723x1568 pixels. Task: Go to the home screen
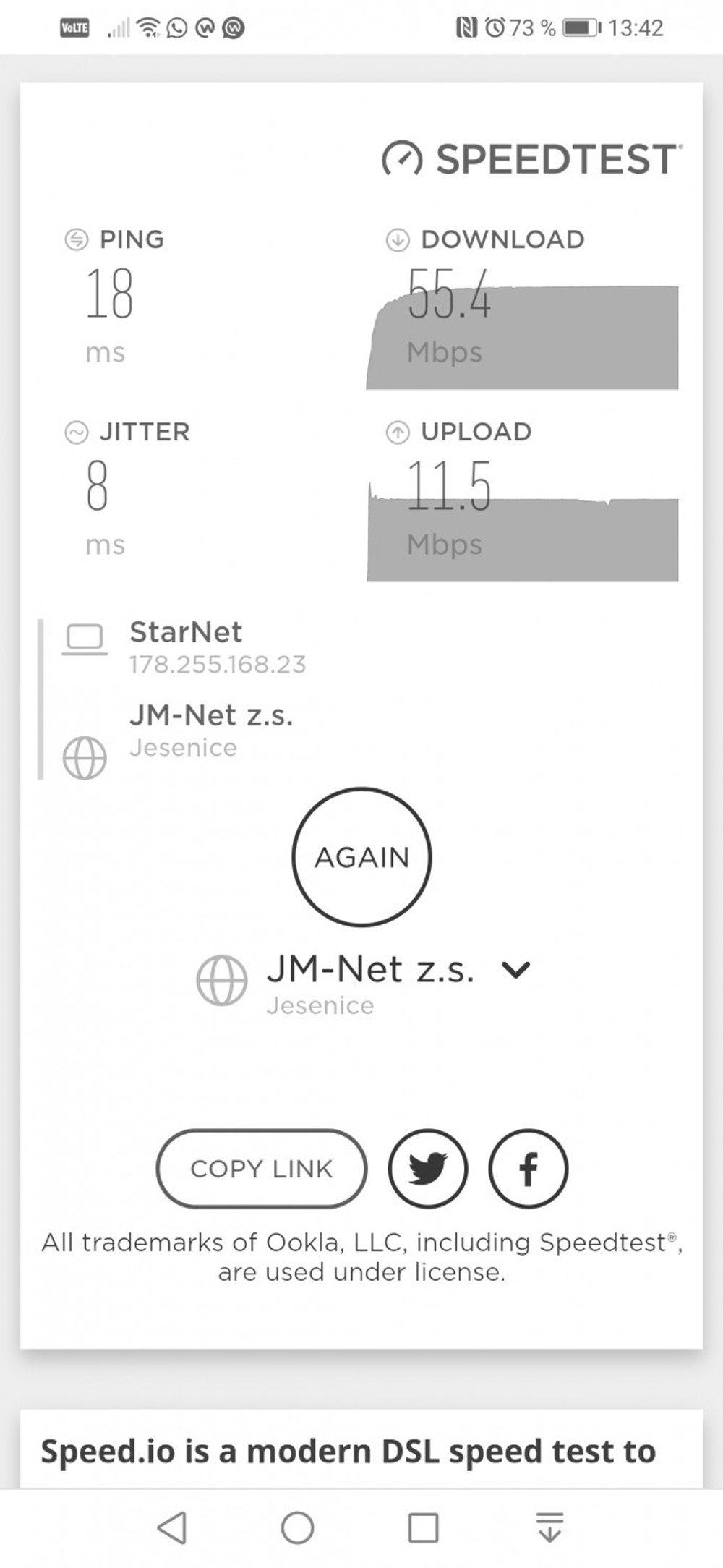point(297,1527)
